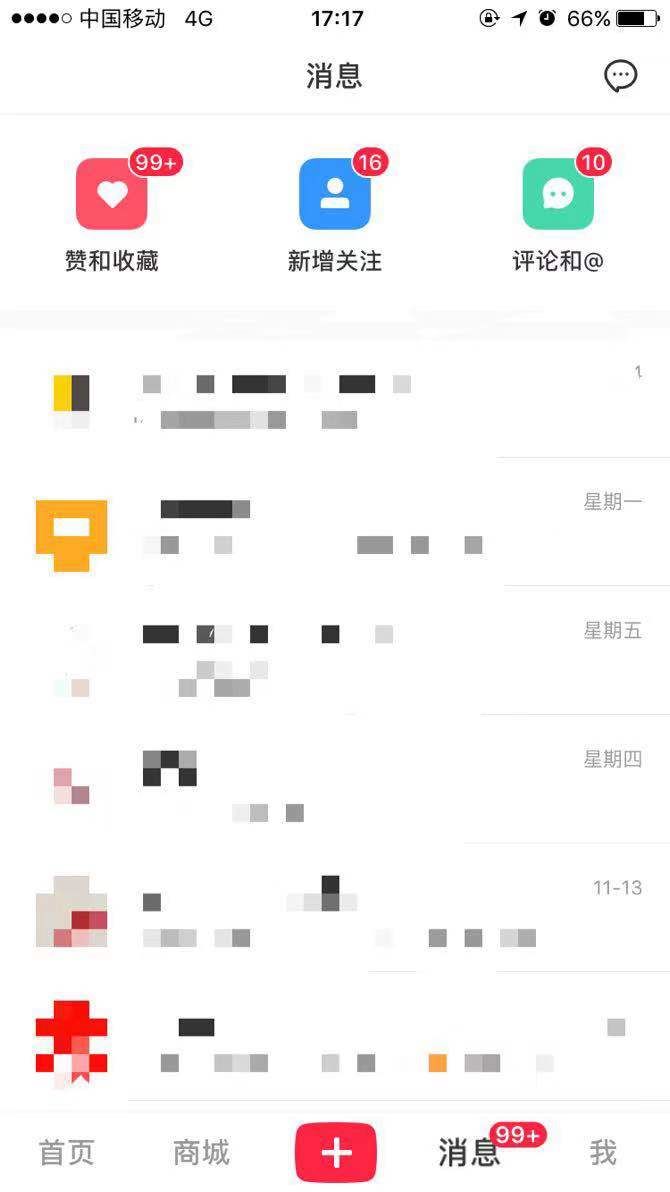Select the 消息 tab
Screen dimensions: 670x1192
[469, 1153]
